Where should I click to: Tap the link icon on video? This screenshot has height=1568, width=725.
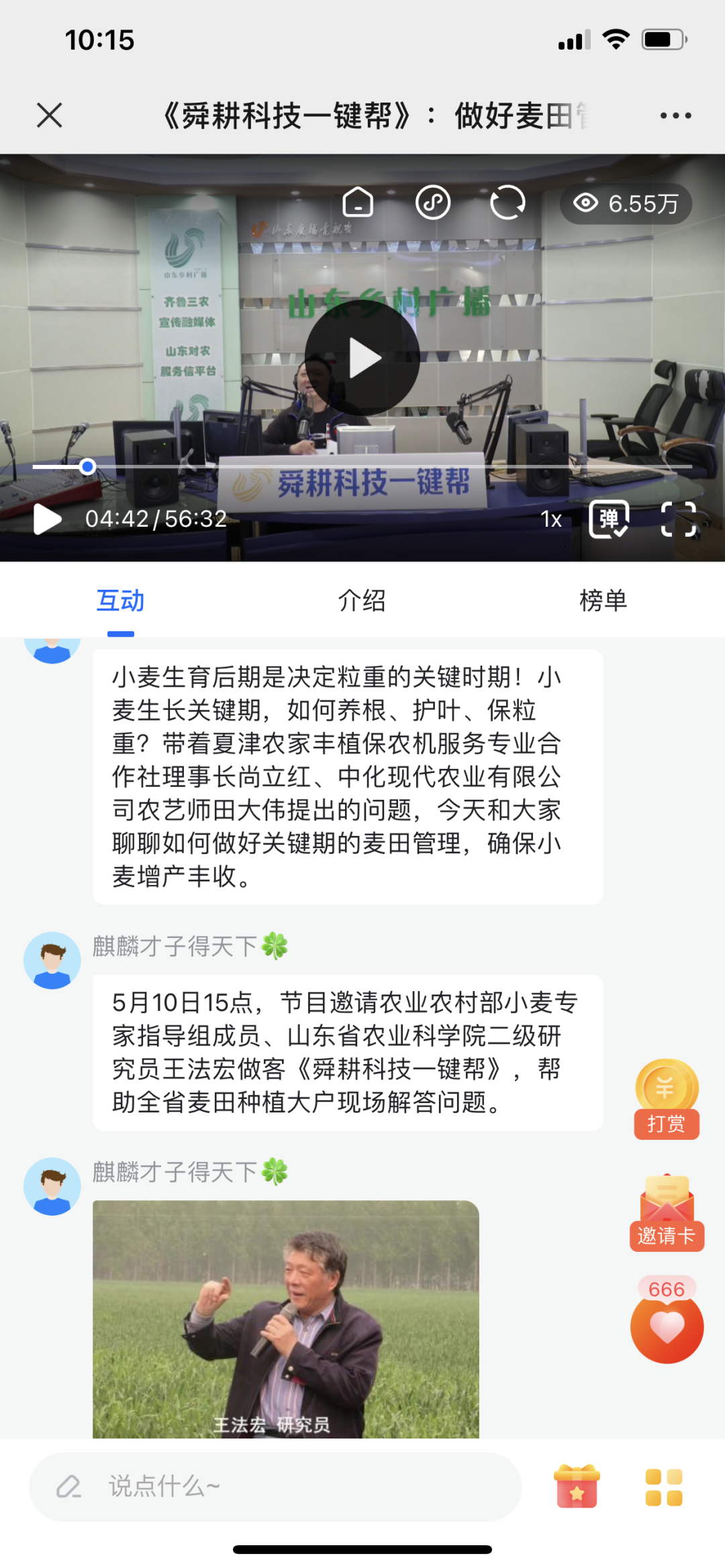[x=433, y=202]
